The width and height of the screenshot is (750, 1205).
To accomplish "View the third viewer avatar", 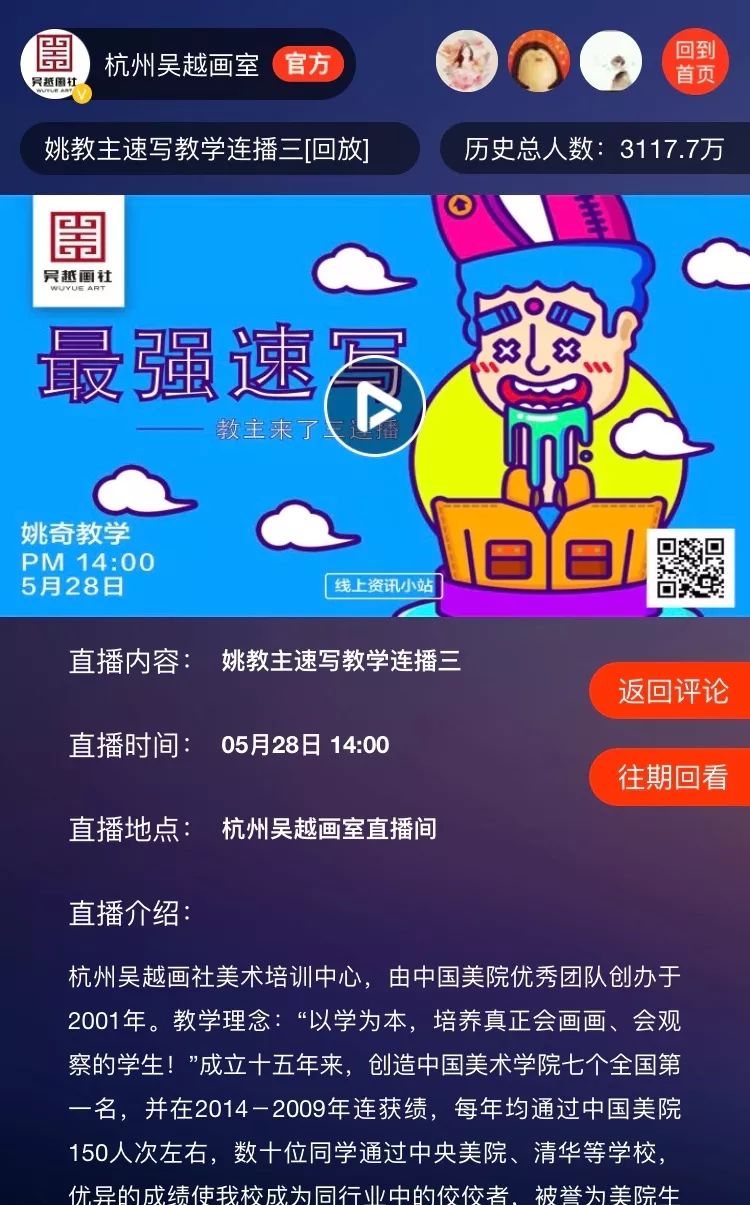I will pyautogui.click(x=611, y=61).
